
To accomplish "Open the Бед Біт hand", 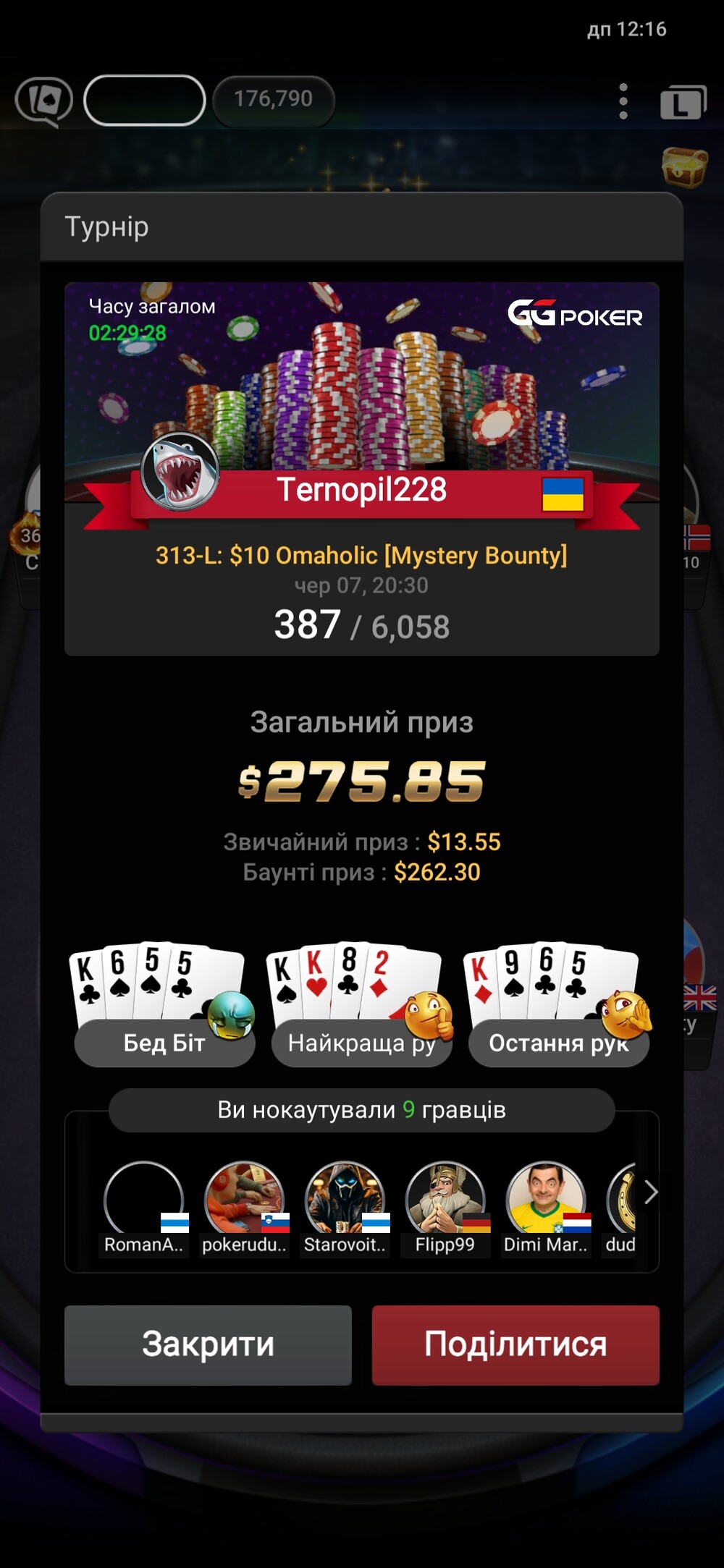I will point(164,1004).
